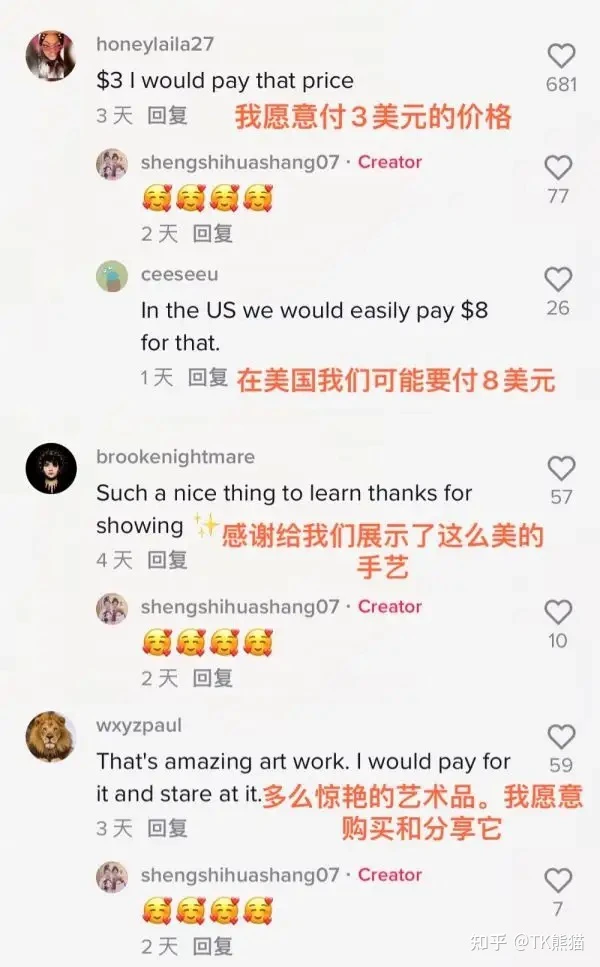Open ceeseeu's username profile

(x=179, y=274)
